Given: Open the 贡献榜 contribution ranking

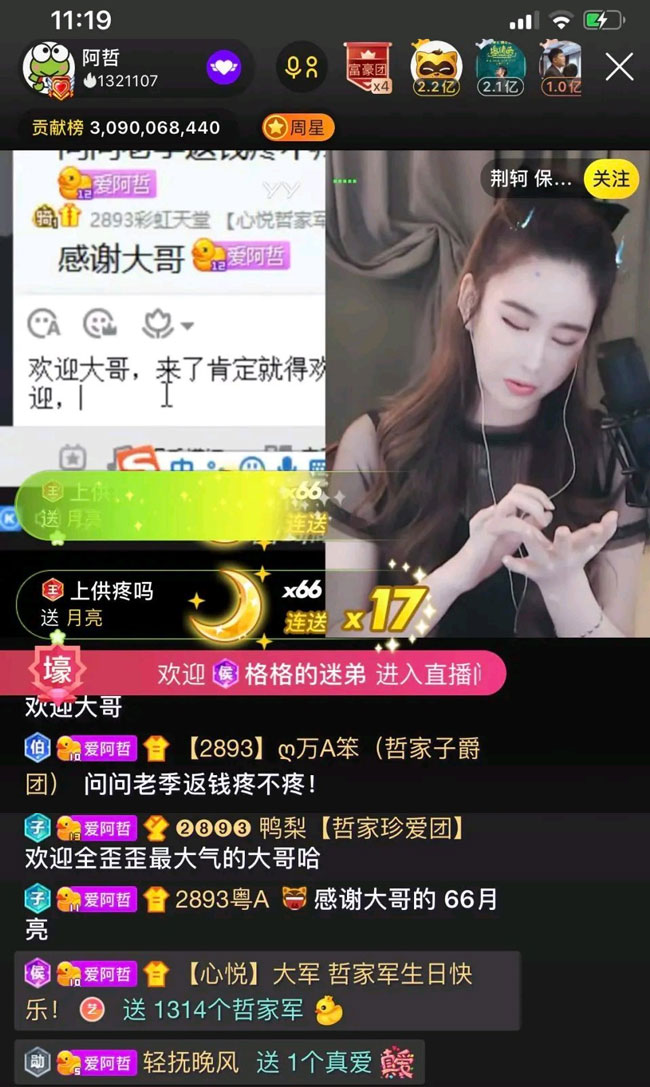Looking at the screenshot, I should 126,128.
